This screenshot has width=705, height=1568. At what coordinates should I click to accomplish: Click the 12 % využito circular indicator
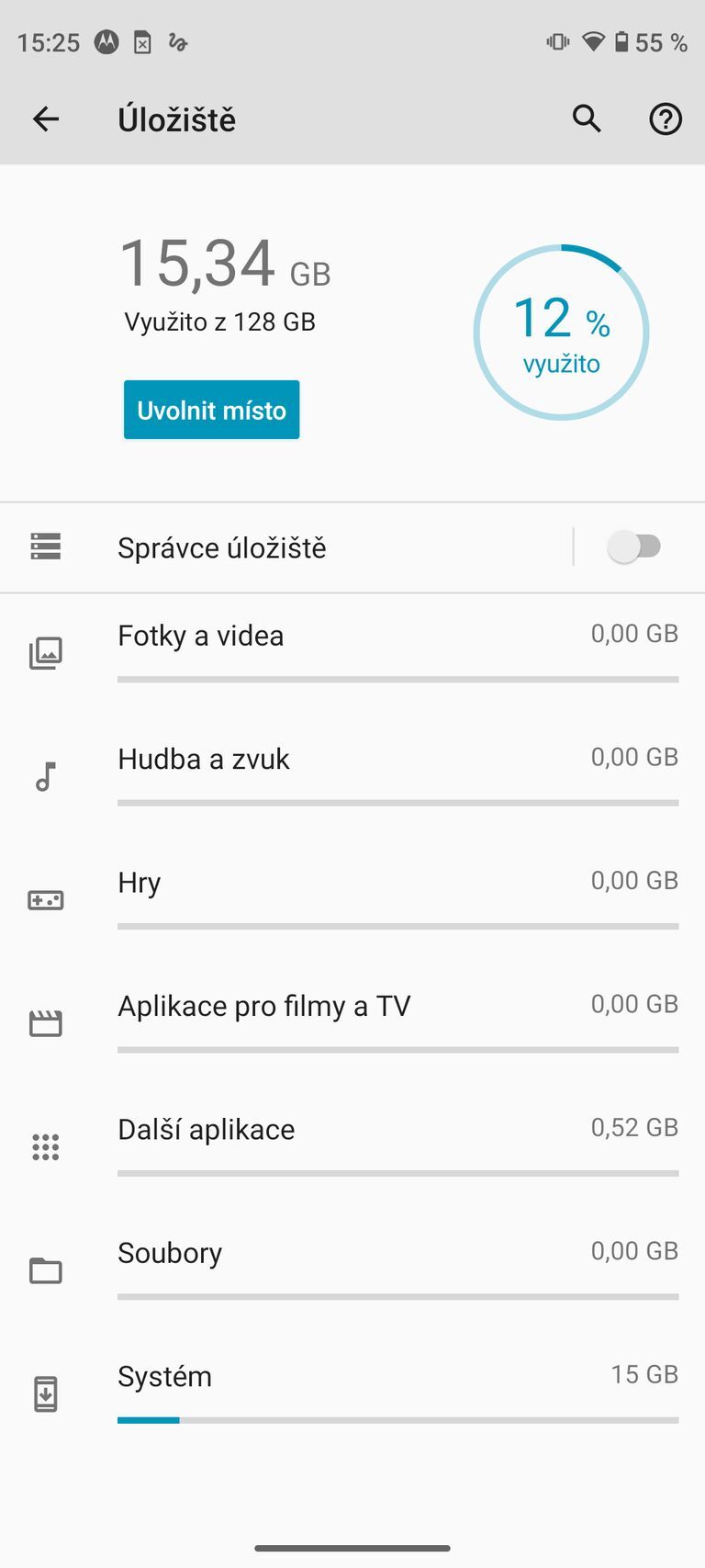click(x=561, y=333)
